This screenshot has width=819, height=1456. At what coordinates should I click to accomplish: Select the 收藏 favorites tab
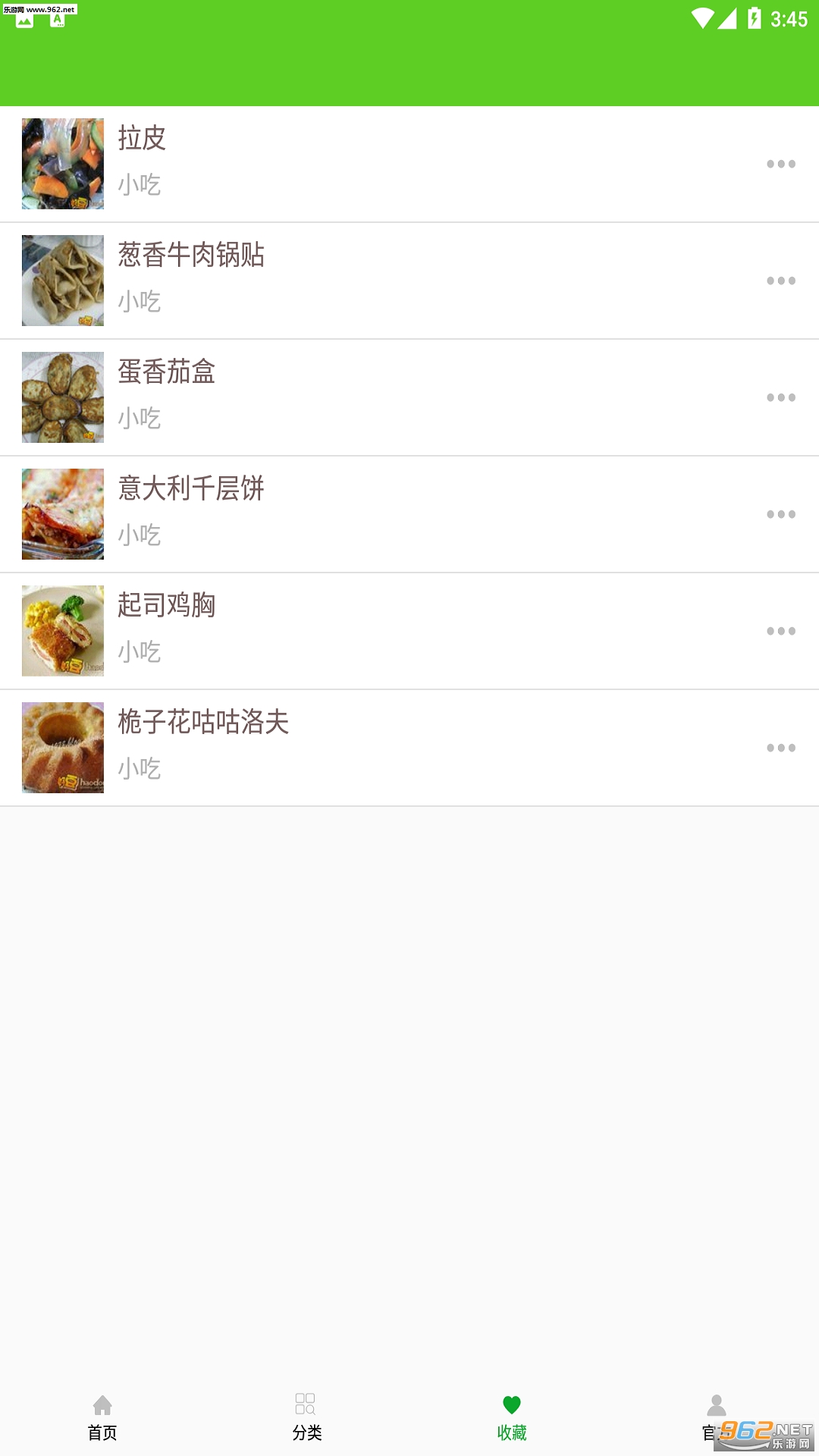click(x=512, y=1417)
